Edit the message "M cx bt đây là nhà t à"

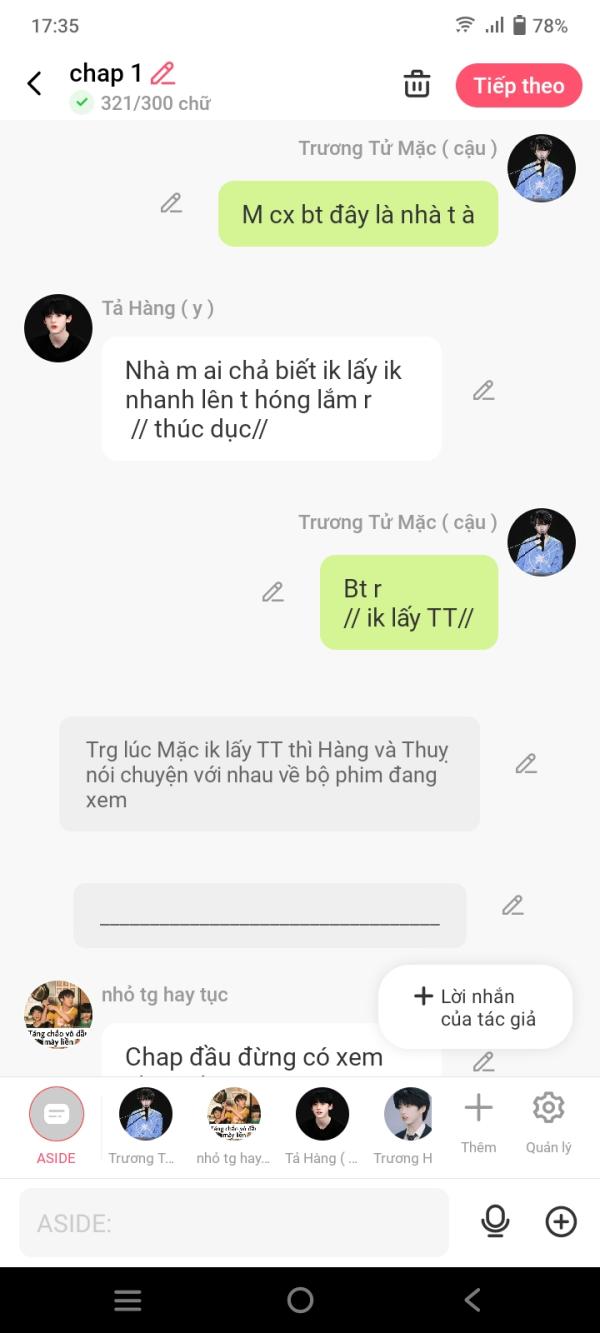click(171, 204)
